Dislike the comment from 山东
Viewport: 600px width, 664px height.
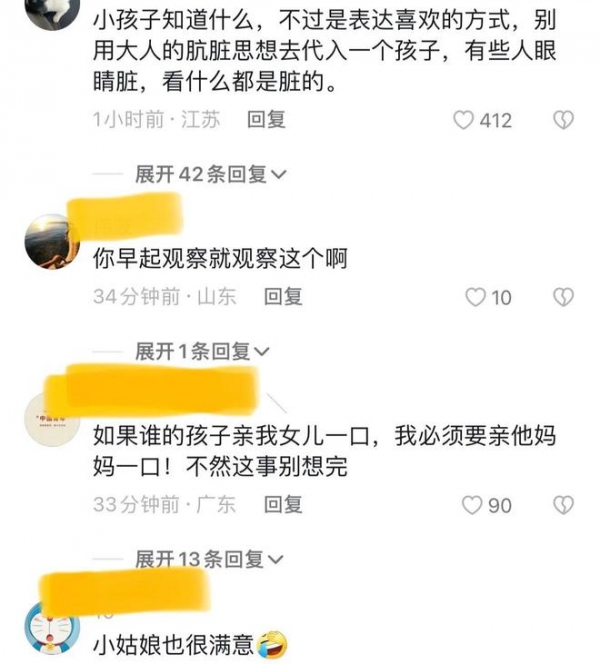pos(564,297)
